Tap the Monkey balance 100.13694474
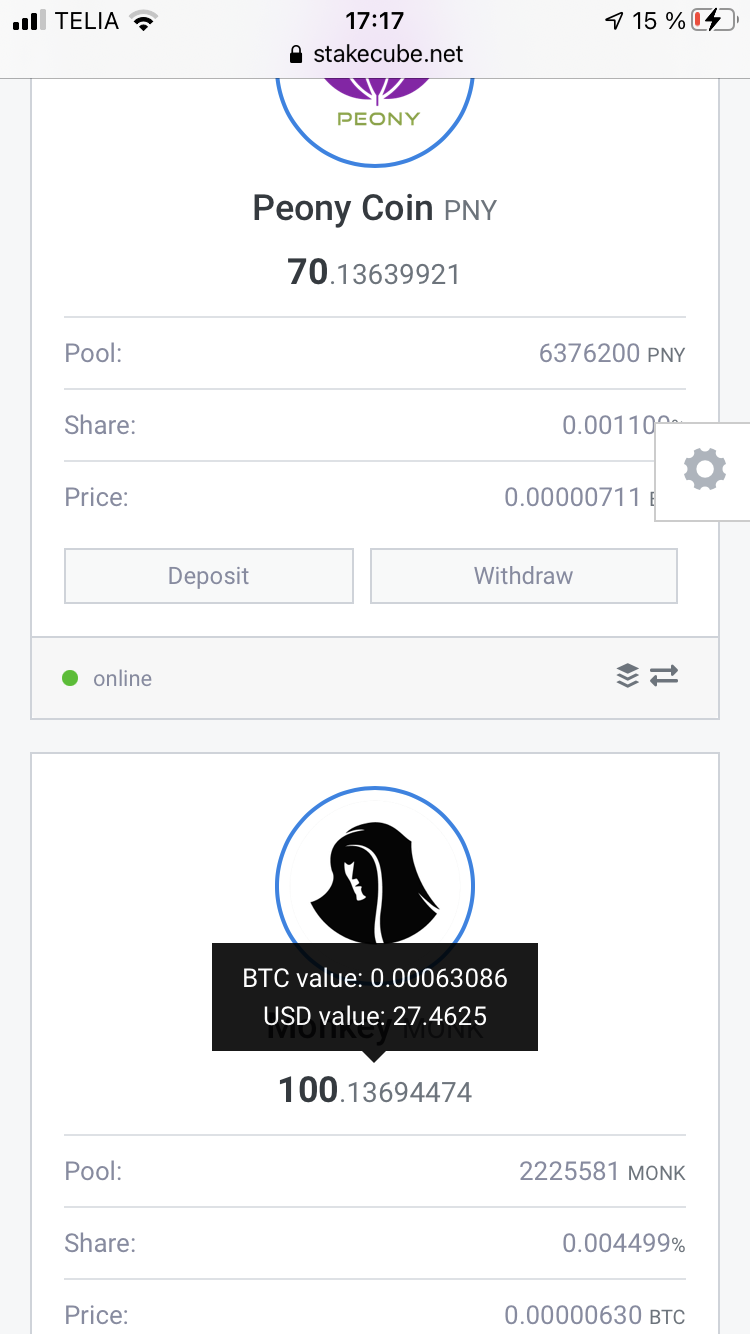The height and width of the screenshot is (1334, 750). pyautogui.click(x=375, y=1091)
